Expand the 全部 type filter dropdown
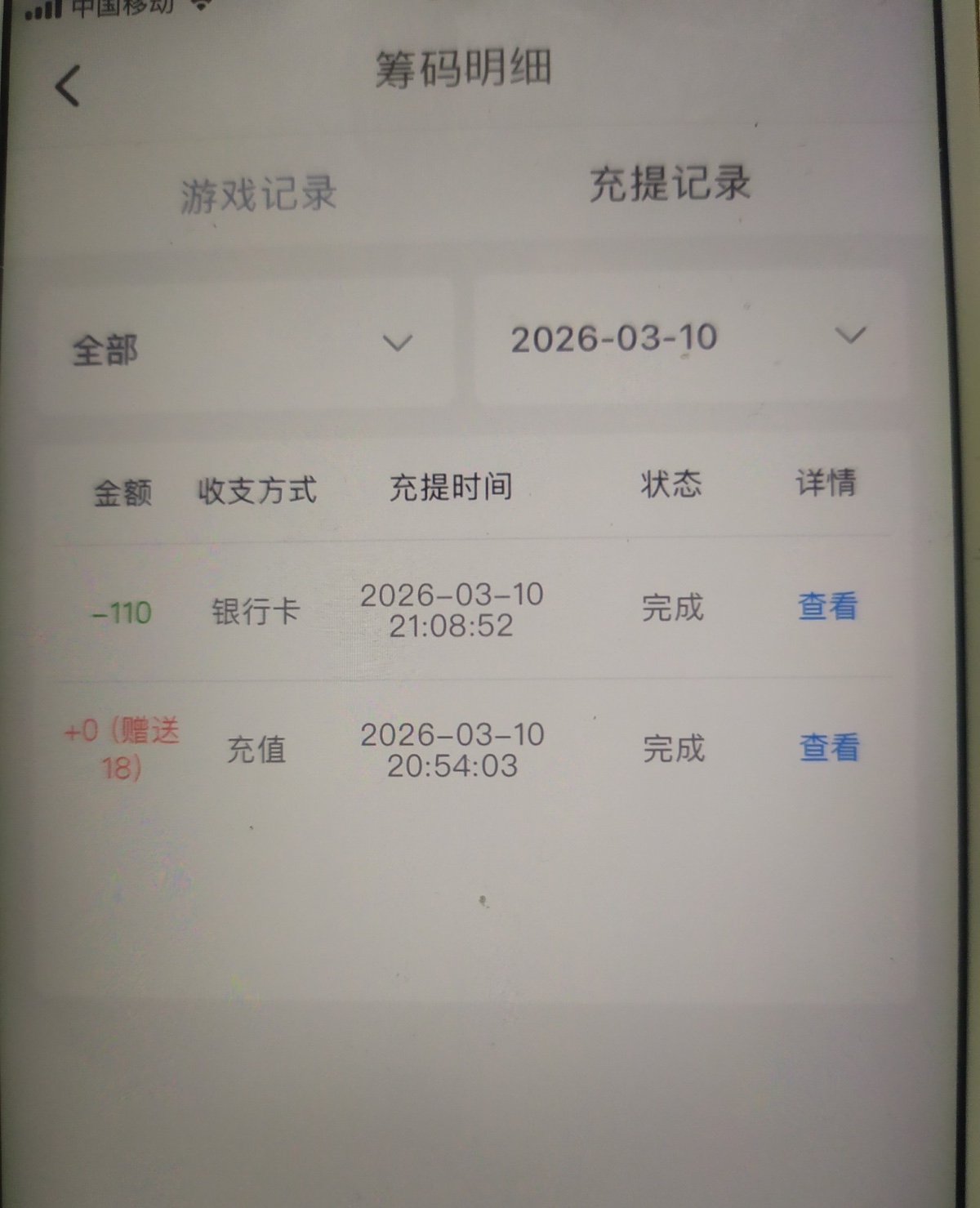Viewport: 980px width, 1208px height. [x=245, y=344]
